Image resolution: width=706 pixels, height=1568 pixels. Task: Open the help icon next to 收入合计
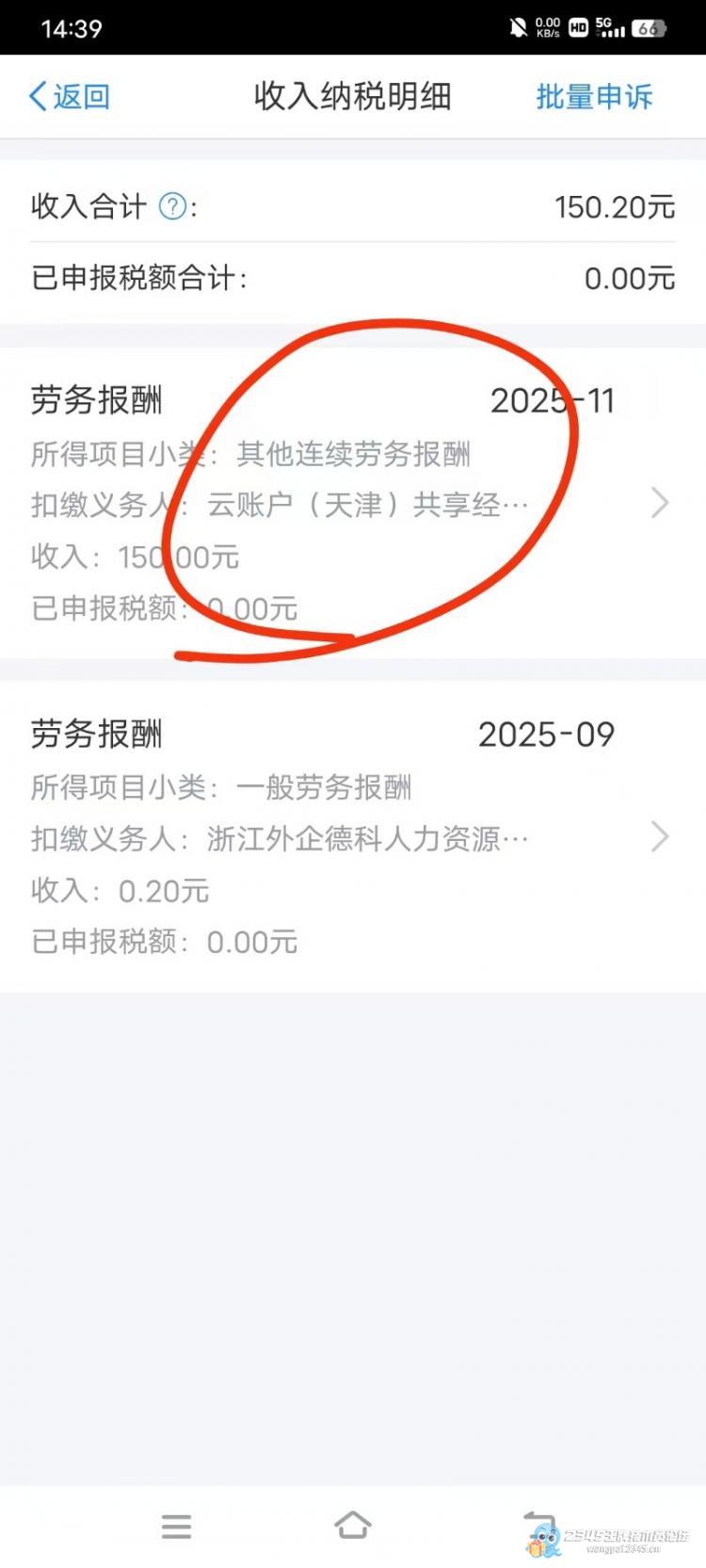point(172,206)
